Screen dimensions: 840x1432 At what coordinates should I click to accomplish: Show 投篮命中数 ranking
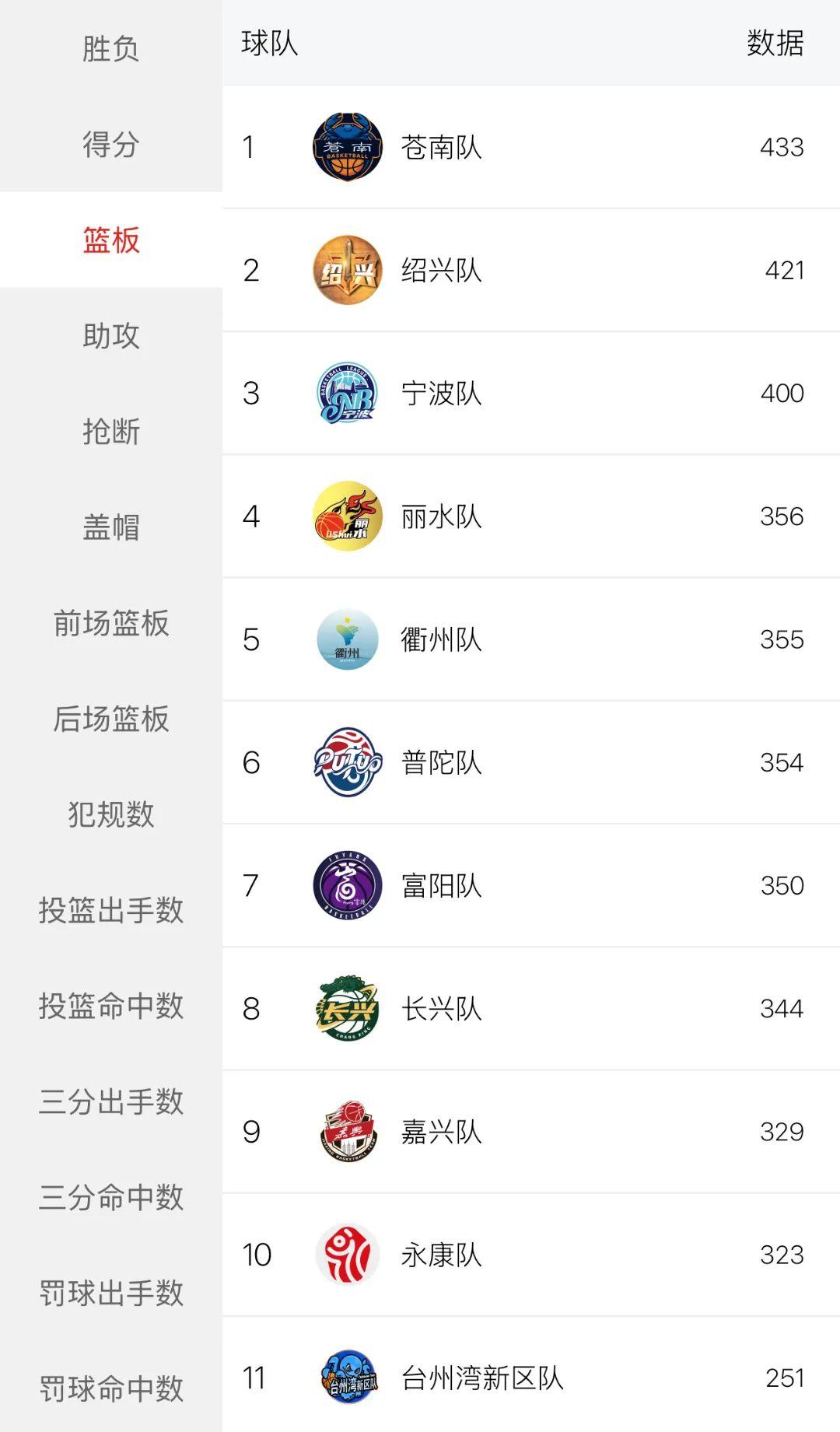110,1005
